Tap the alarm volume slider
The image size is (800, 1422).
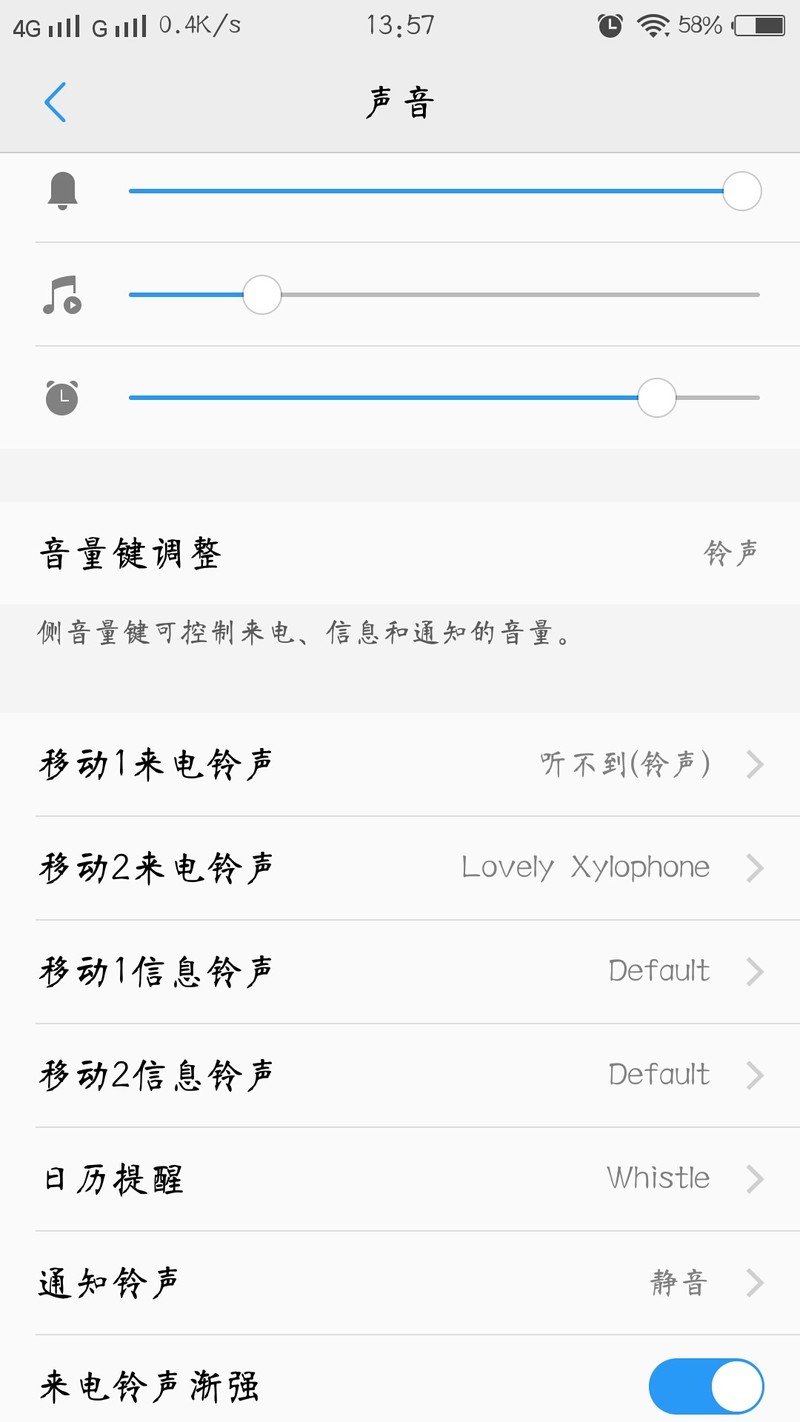(444, 398)
